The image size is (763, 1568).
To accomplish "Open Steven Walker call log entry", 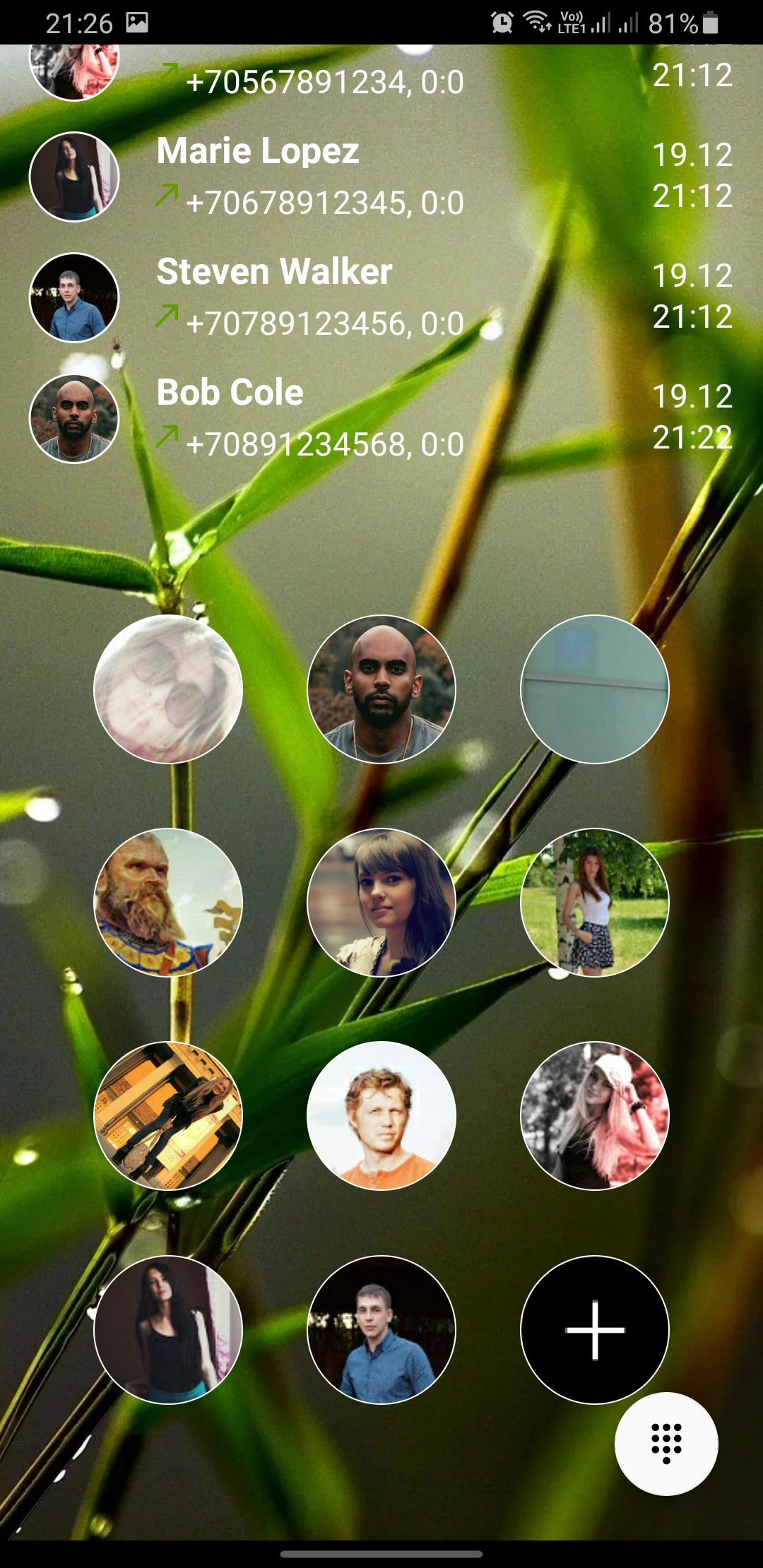I will [381, 297].
